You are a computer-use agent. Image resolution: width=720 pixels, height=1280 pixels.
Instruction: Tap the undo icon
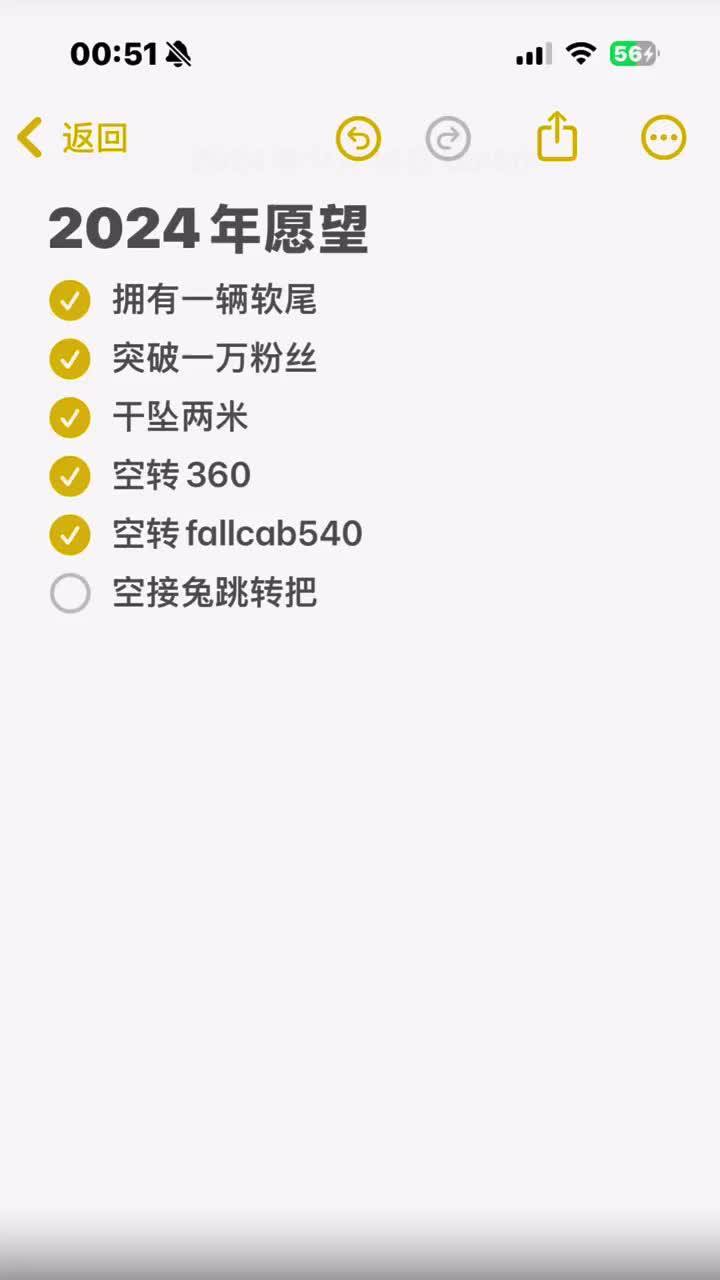pyautogui.click(x=357, y=138)
